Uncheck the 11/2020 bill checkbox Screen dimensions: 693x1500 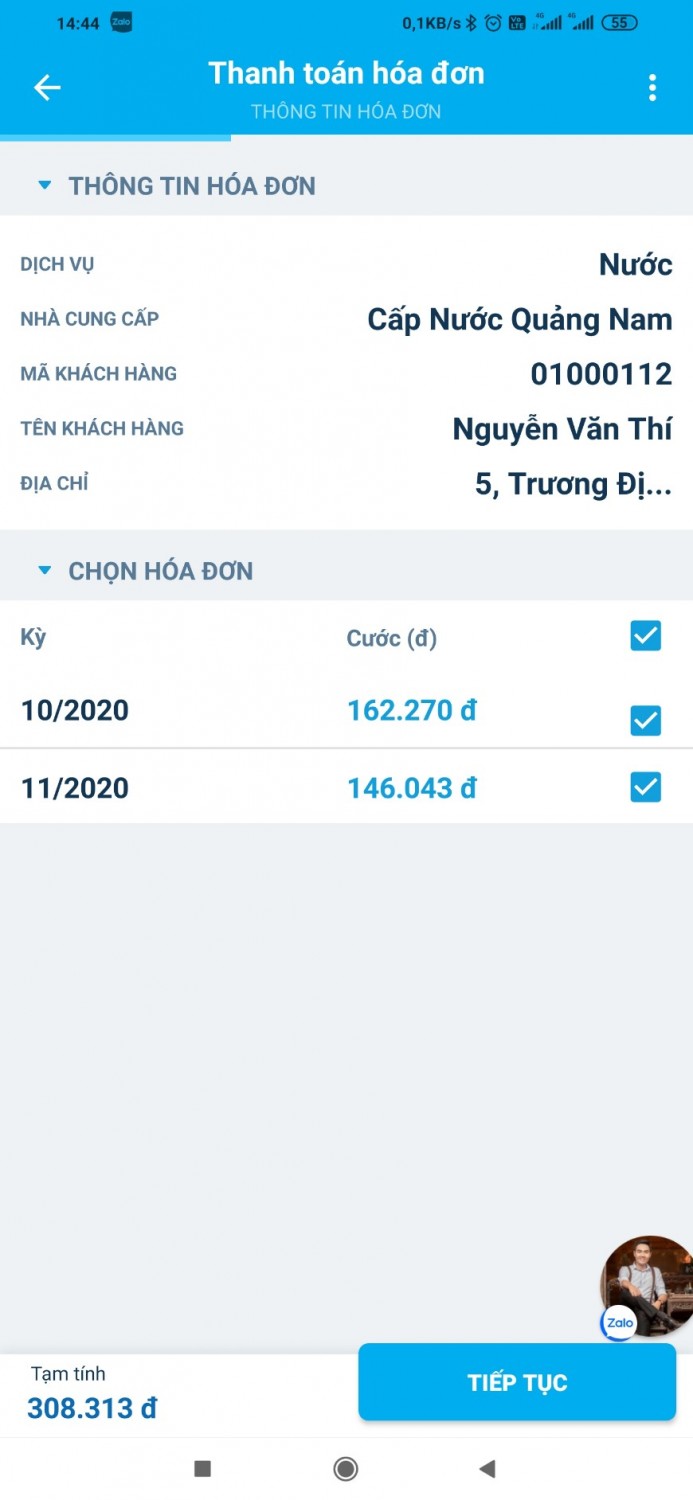coord(646,788)
